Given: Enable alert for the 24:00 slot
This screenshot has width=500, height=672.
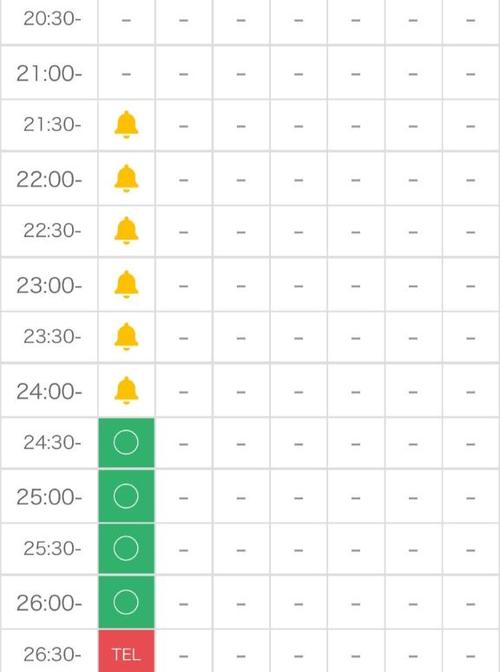Looking at the screenshot, I should 126,390.
